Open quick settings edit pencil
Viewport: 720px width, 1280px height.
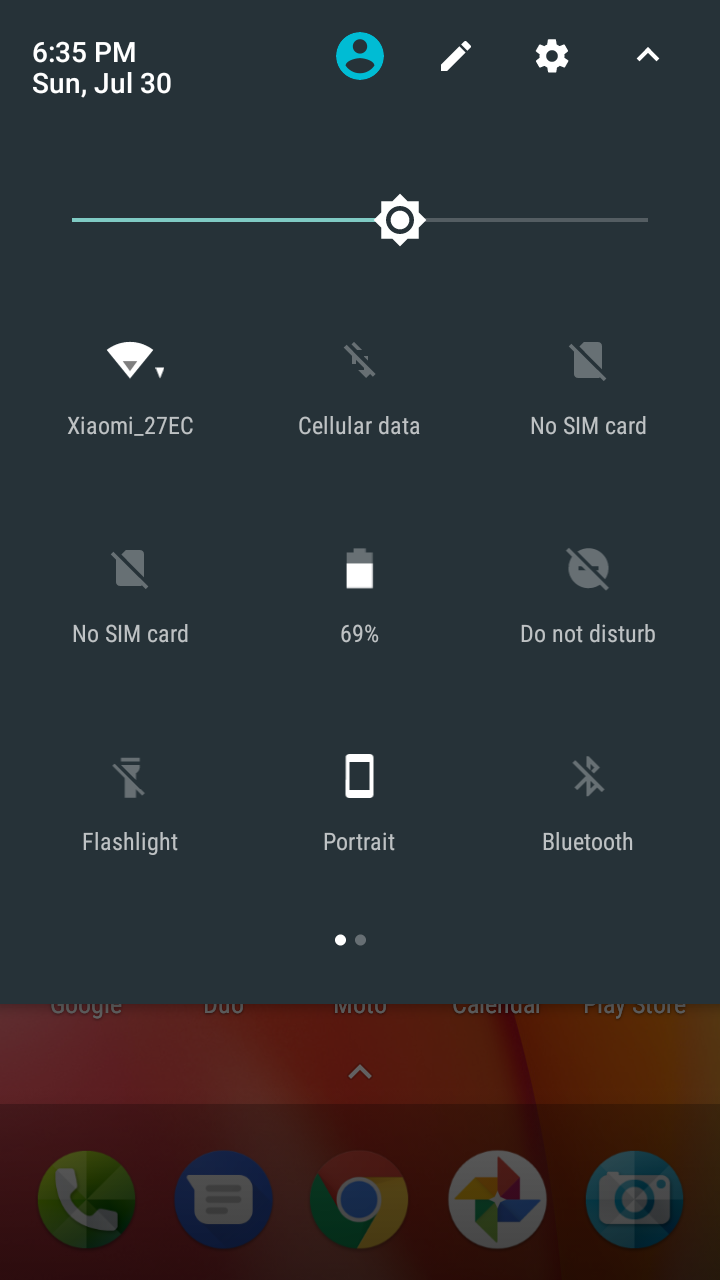[455, 56]
